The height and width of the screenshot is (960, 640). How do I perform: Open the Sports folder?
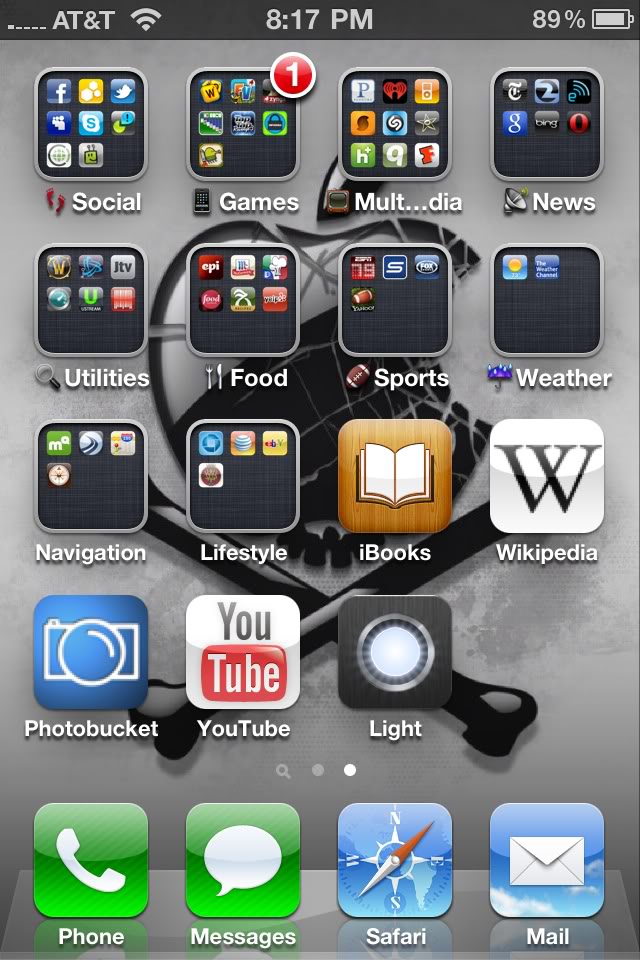(x=395, y=300)
